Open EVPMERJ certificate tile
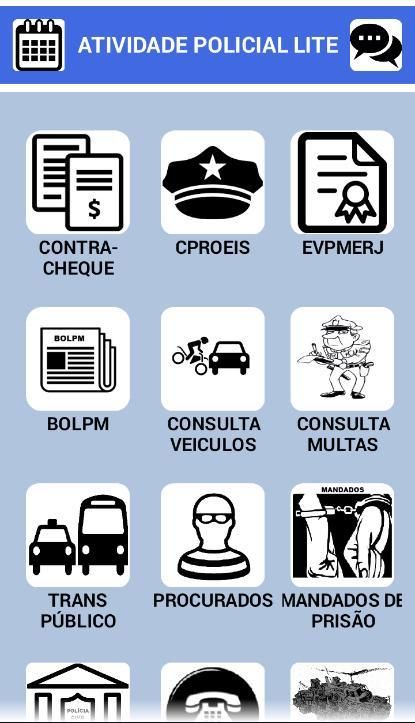The width and height of the screenshot is (415, 723). (x=342, y=182)
